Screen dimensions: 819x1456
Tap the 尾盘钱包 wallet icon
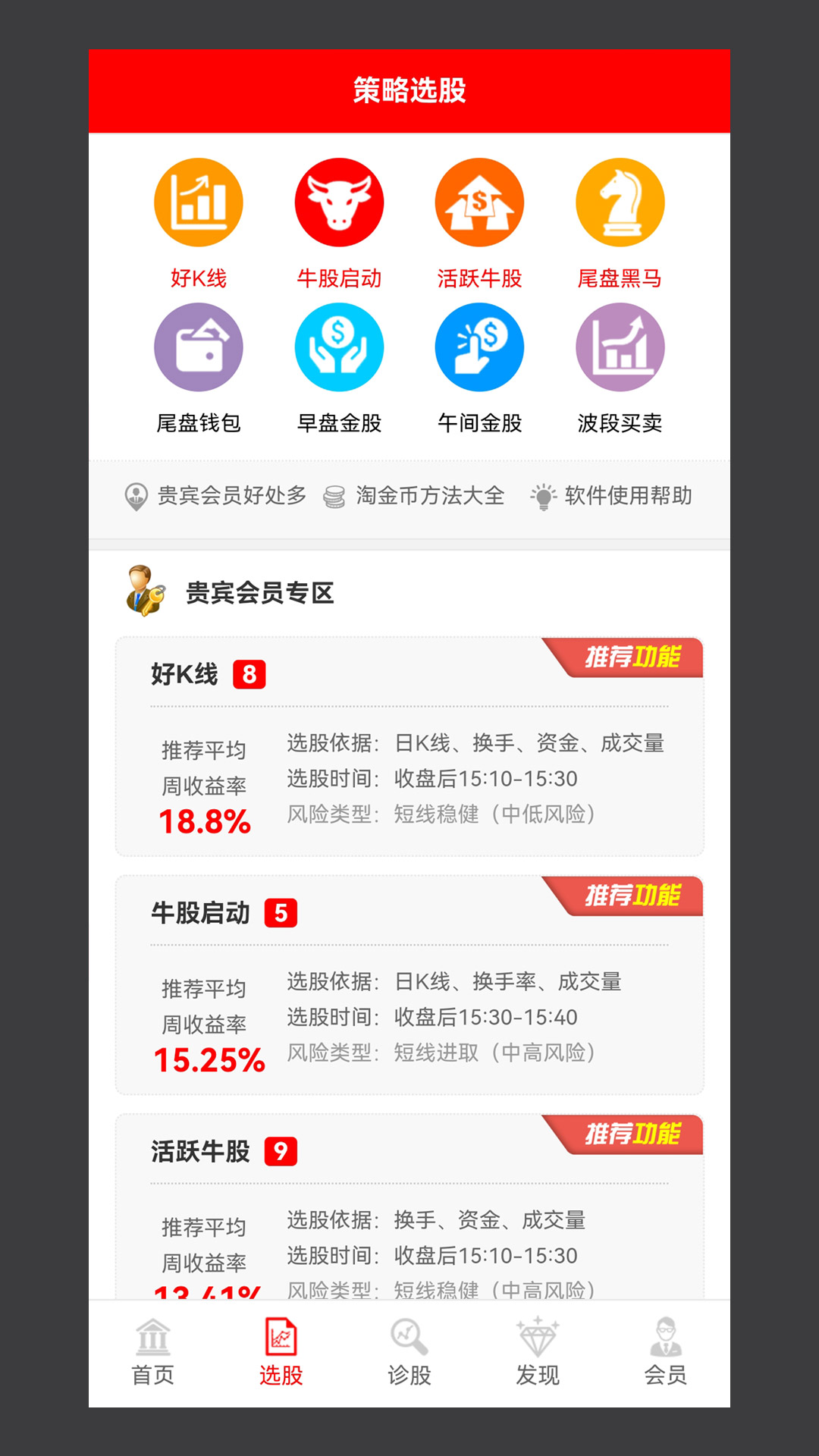(199, 347)
